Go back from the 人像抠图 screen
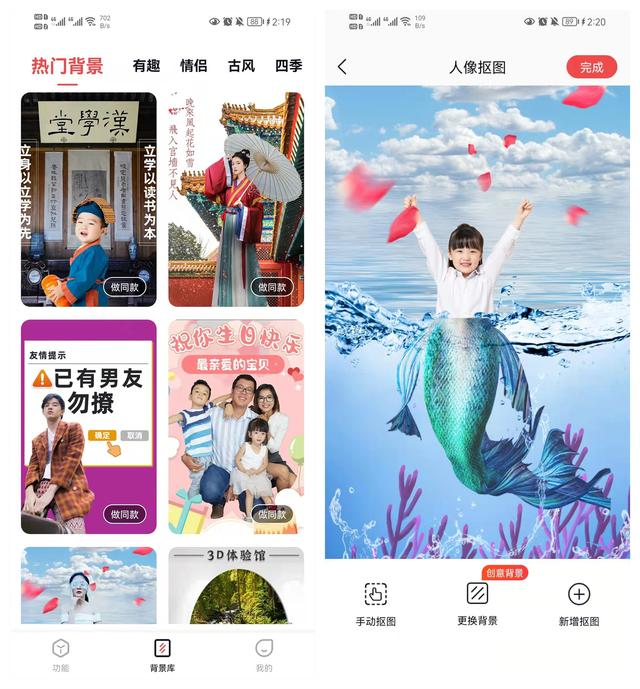Viewport: 640px width, 689px height. tap(342, 67)
